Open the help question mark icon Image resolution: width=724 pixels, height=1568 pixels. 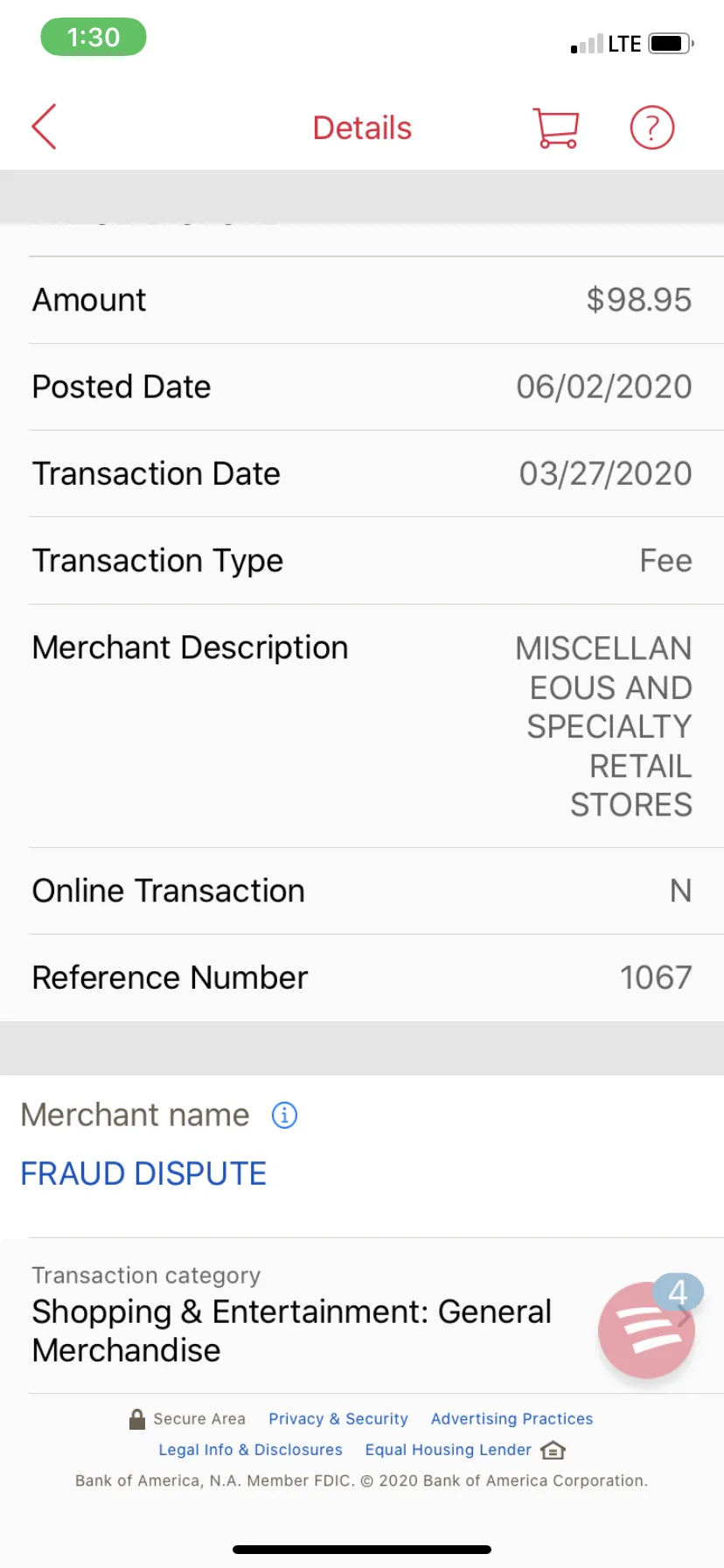tap(652, 128)
